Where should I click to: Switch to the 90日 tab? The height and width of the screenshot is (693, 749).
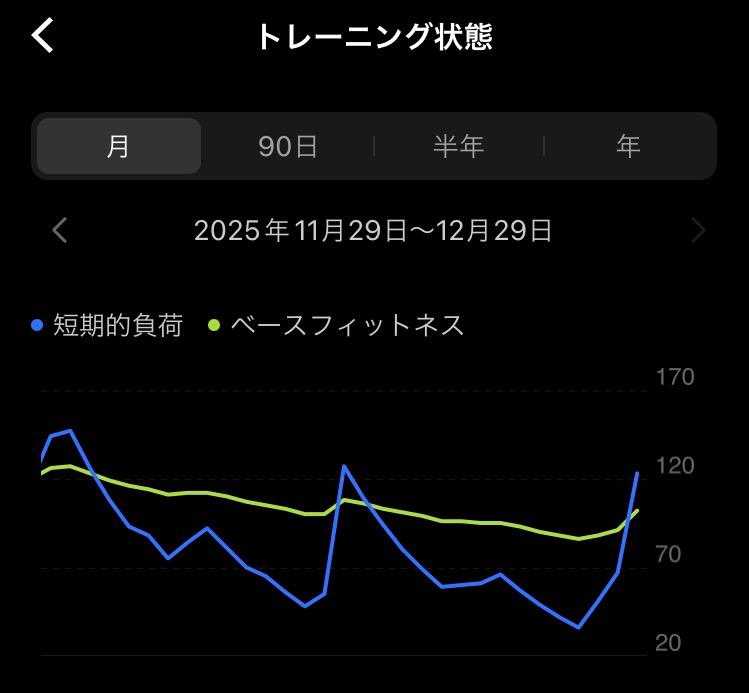pos(288,146)
